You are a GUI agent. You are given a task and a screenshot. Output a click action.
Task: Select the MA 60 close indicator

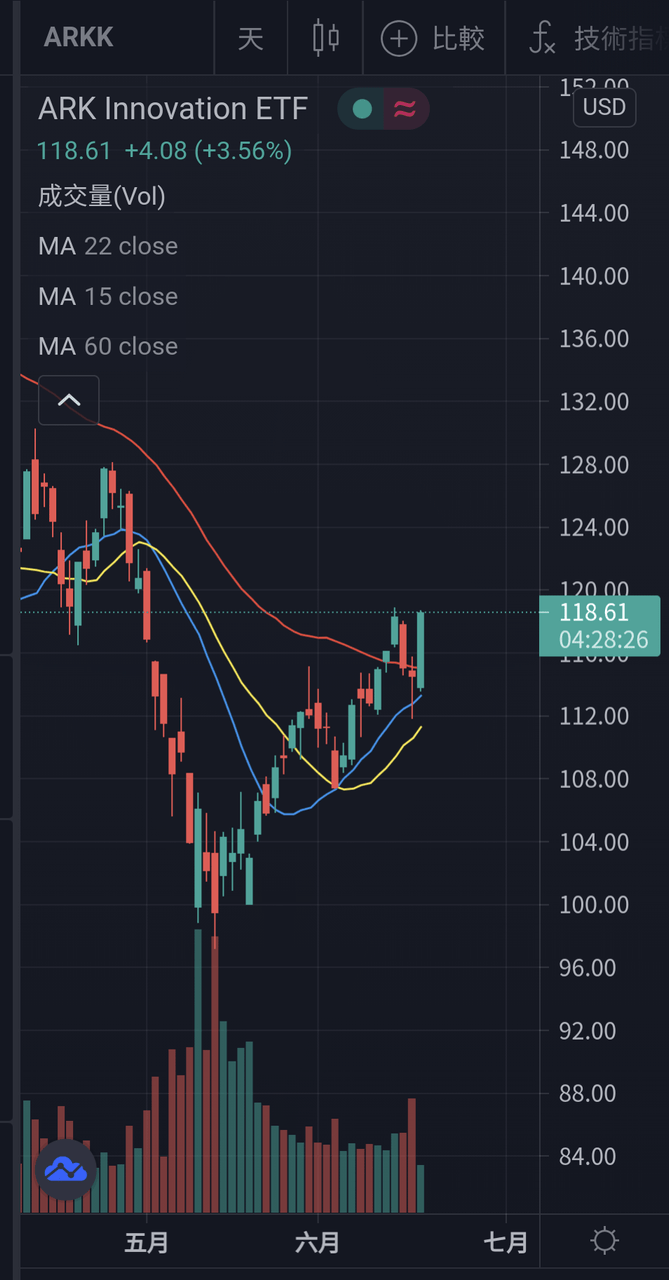pyautogui.click(x=108, y=346)
